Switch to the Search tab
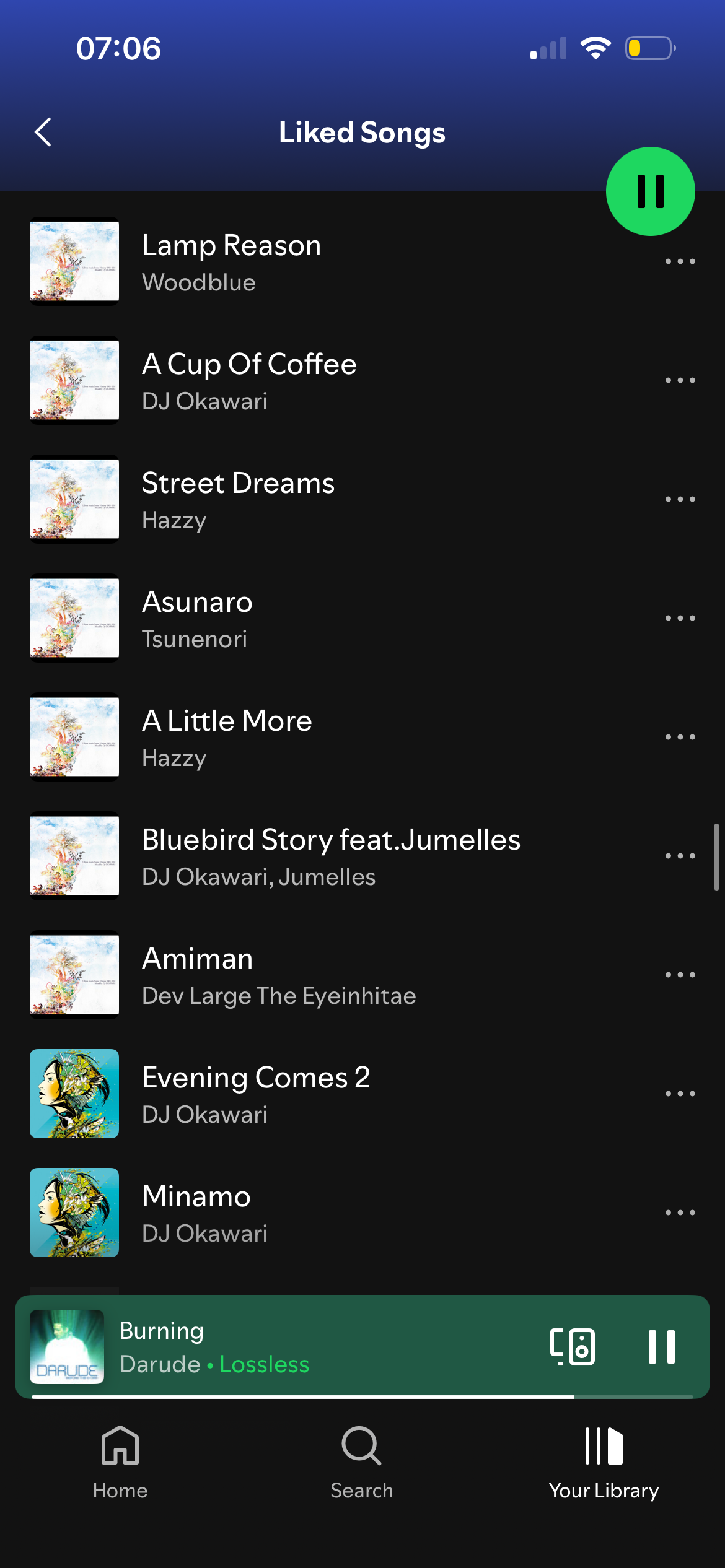The image size is (725, 1568). 362,1461
